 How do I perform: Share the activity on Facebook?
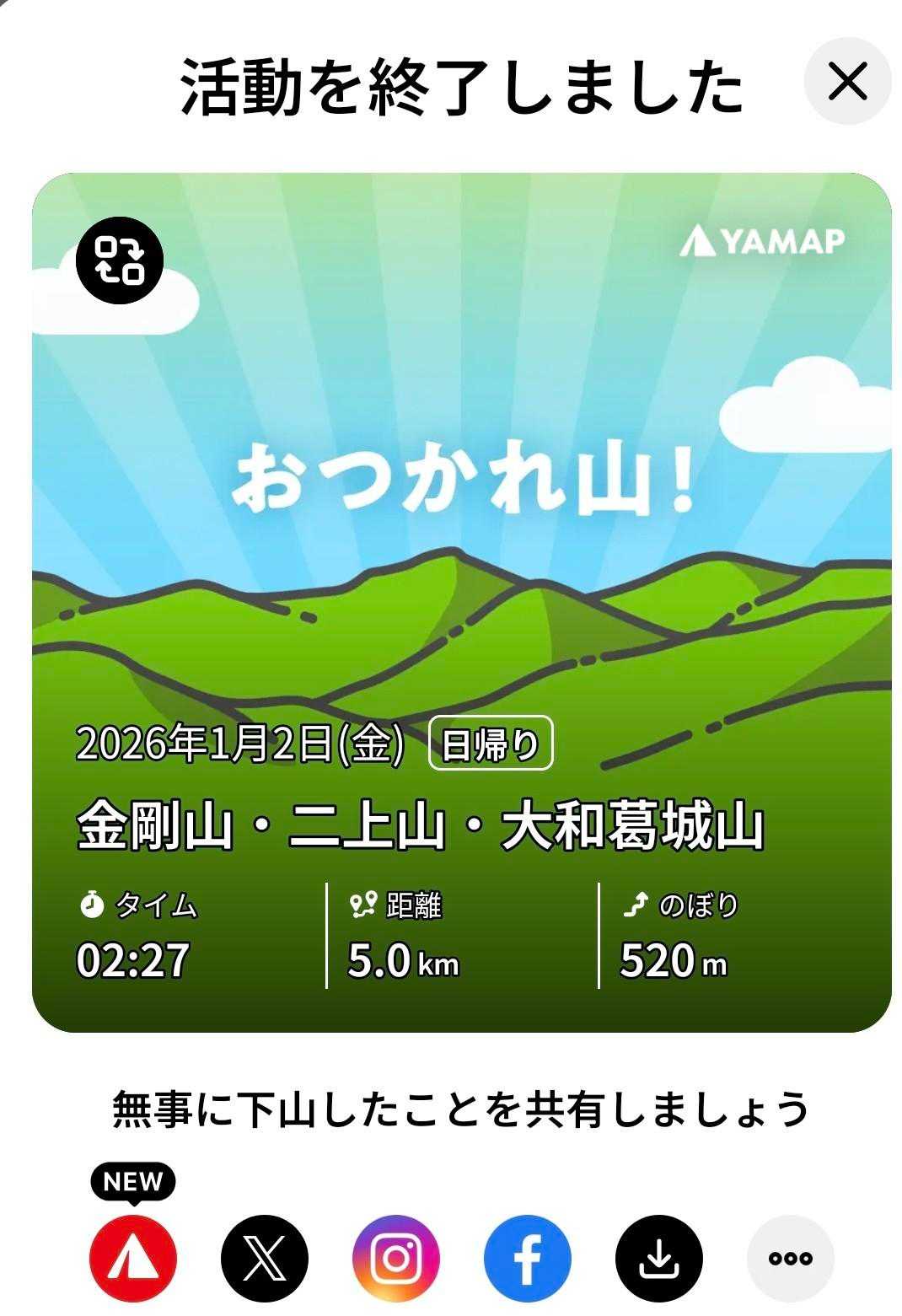pos(528,1258)
